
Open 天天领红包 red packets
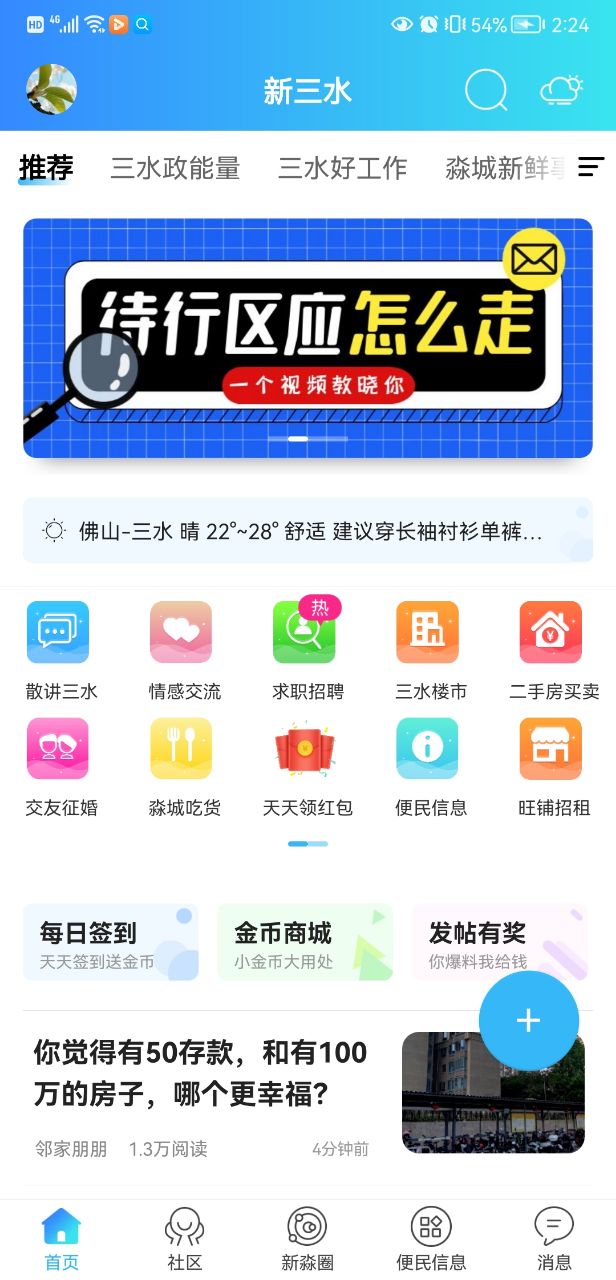pyautogui.click(x=308, y=767)
